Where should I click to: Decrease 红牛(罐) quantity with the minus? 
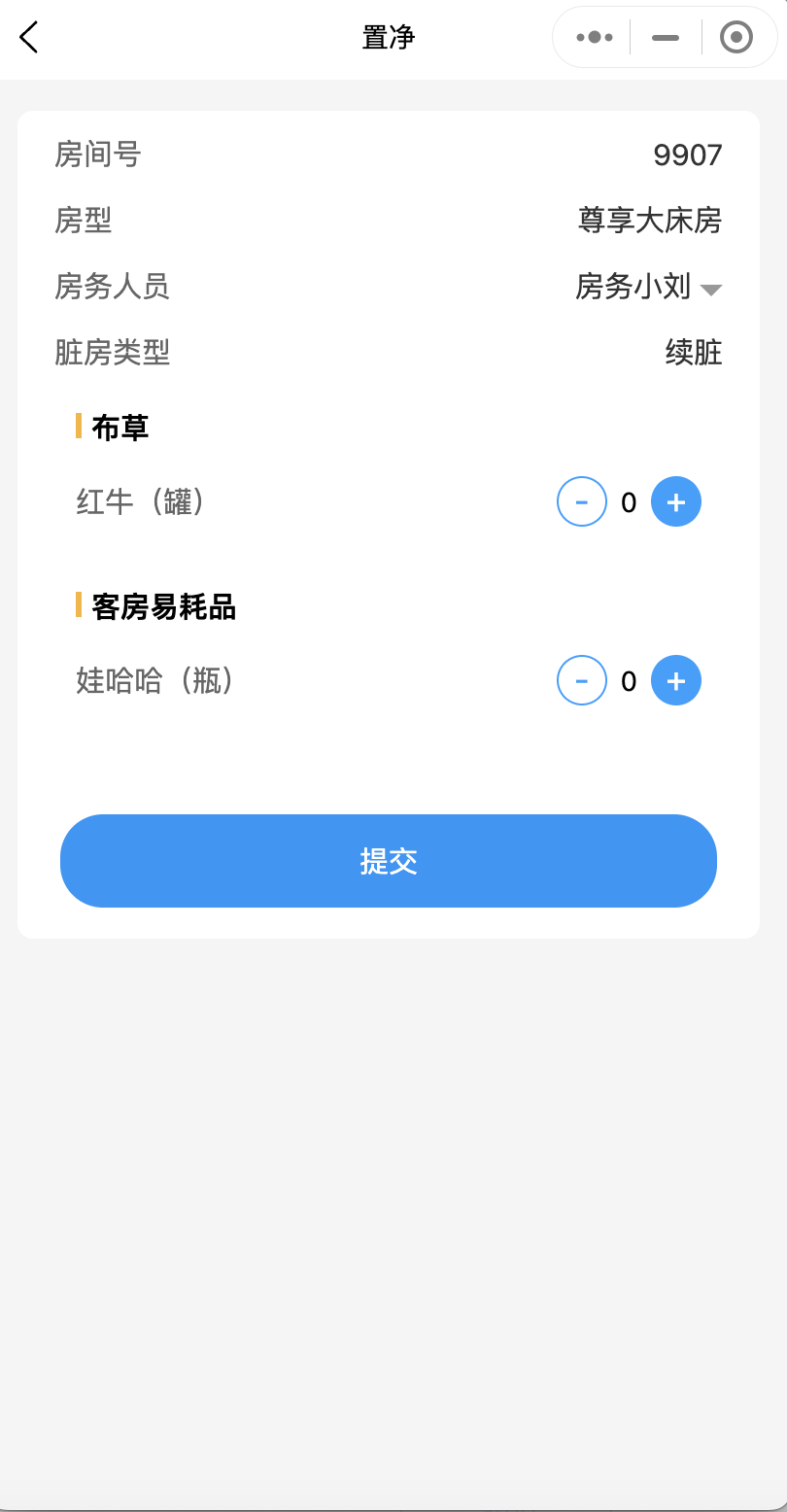pos(582,502)
